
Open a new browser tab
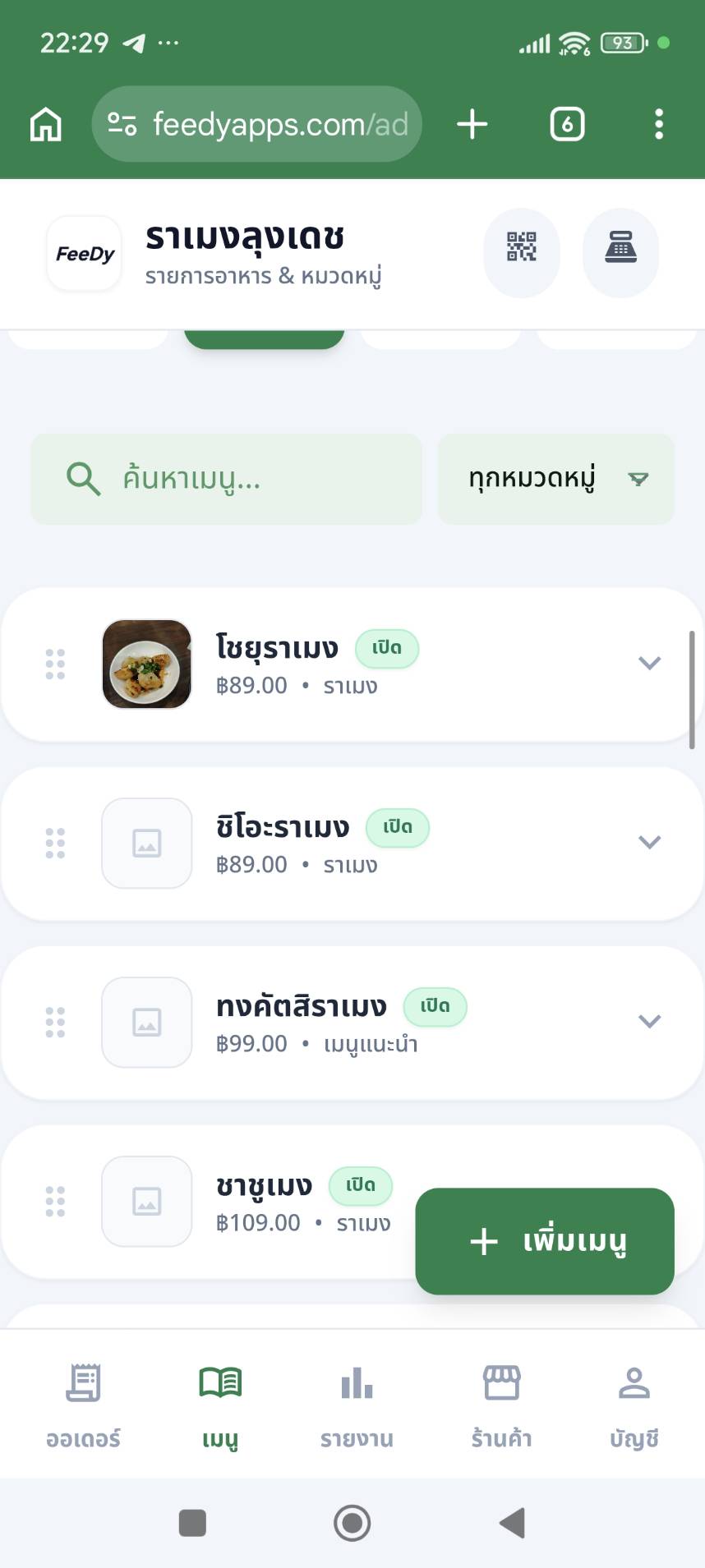click(472, 124)
